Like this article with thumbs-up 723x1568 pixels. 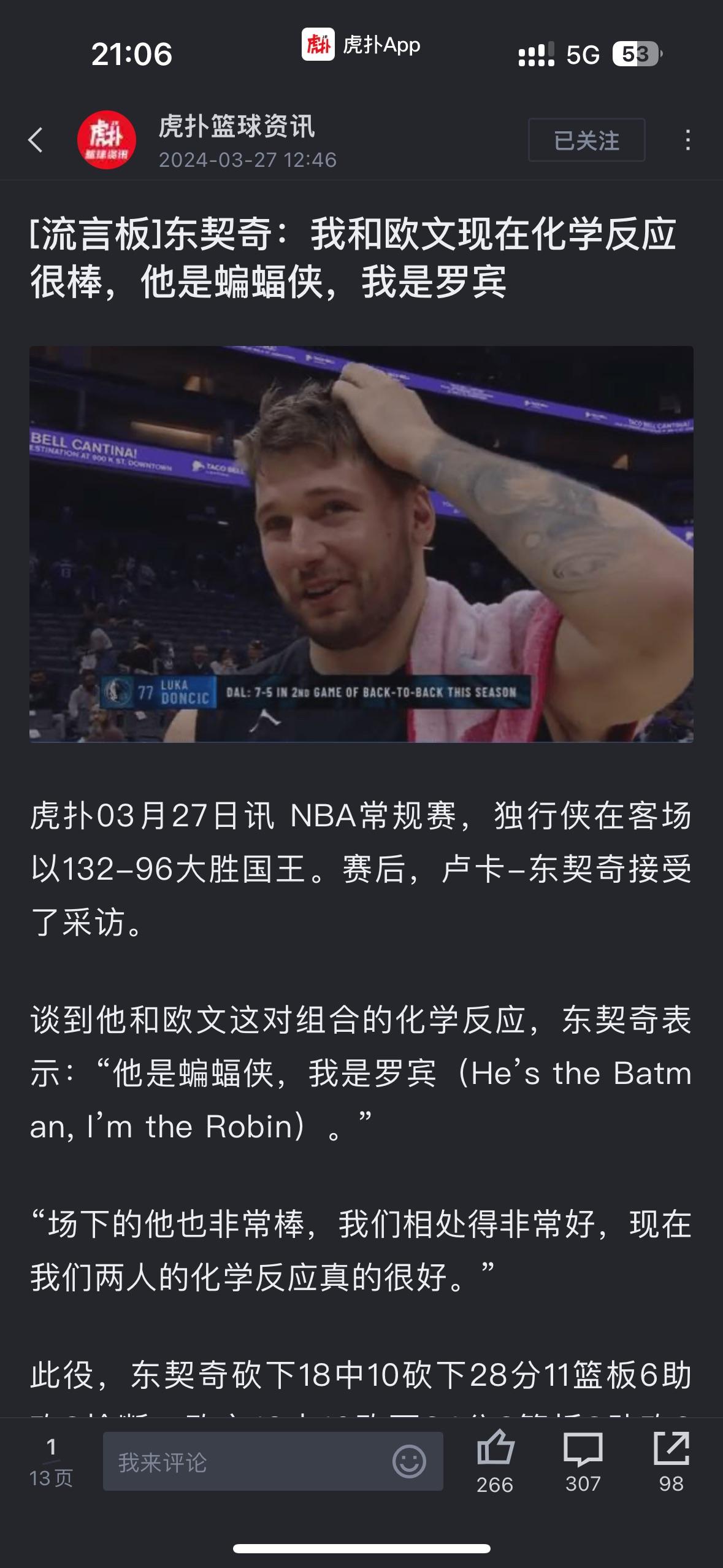(x=495, y=1460)
